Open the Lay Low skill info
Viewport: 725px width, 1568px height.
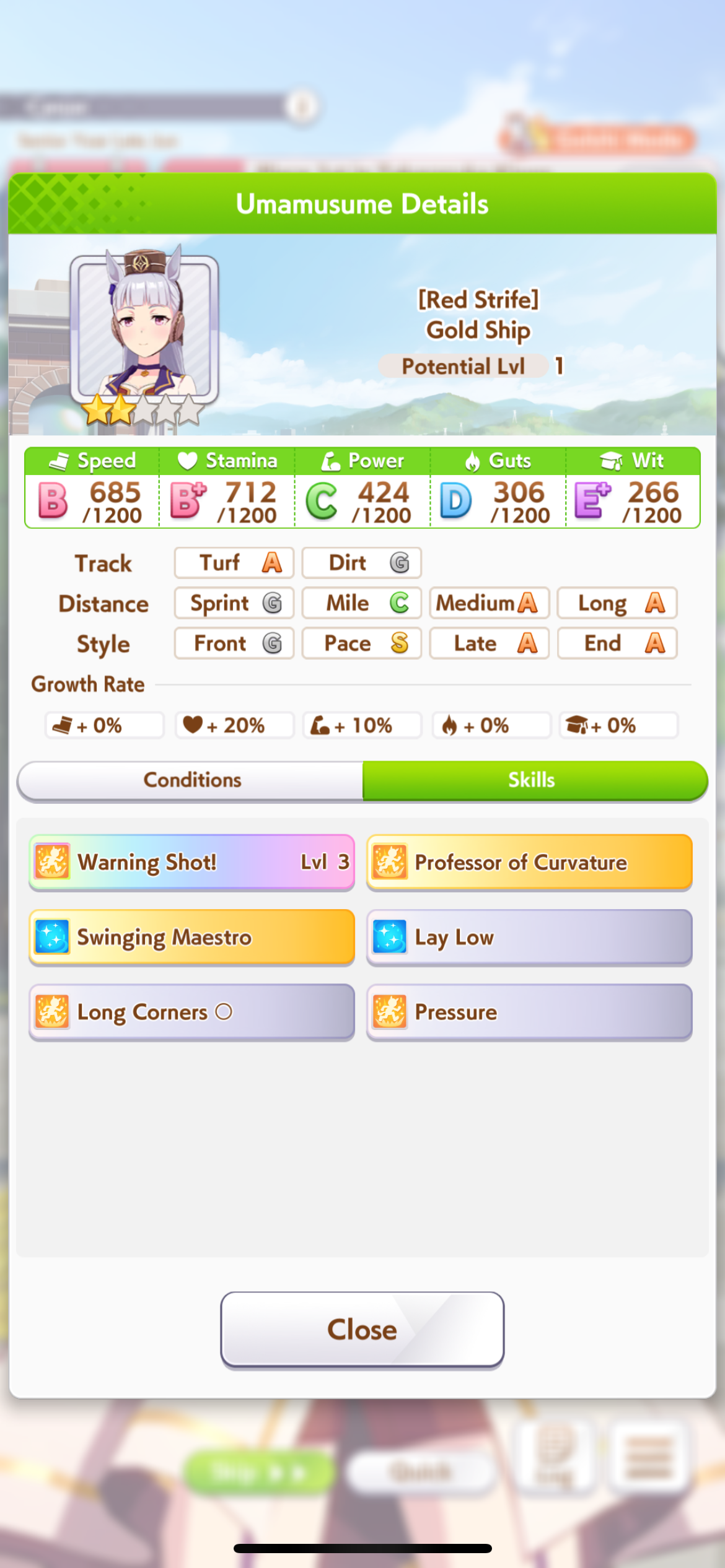[x=529, y=937]
